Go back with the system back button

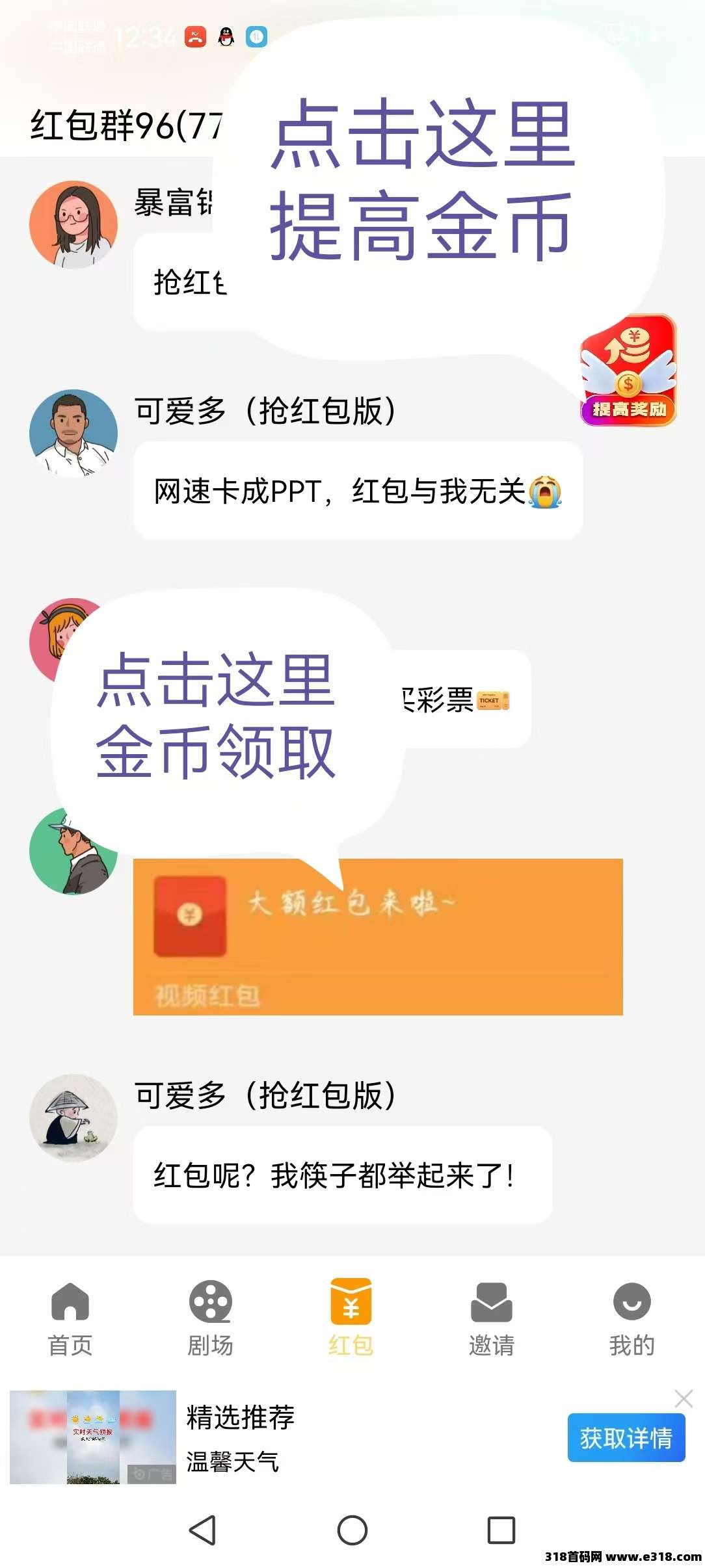pyautogui.click(x=202, y=1530)
